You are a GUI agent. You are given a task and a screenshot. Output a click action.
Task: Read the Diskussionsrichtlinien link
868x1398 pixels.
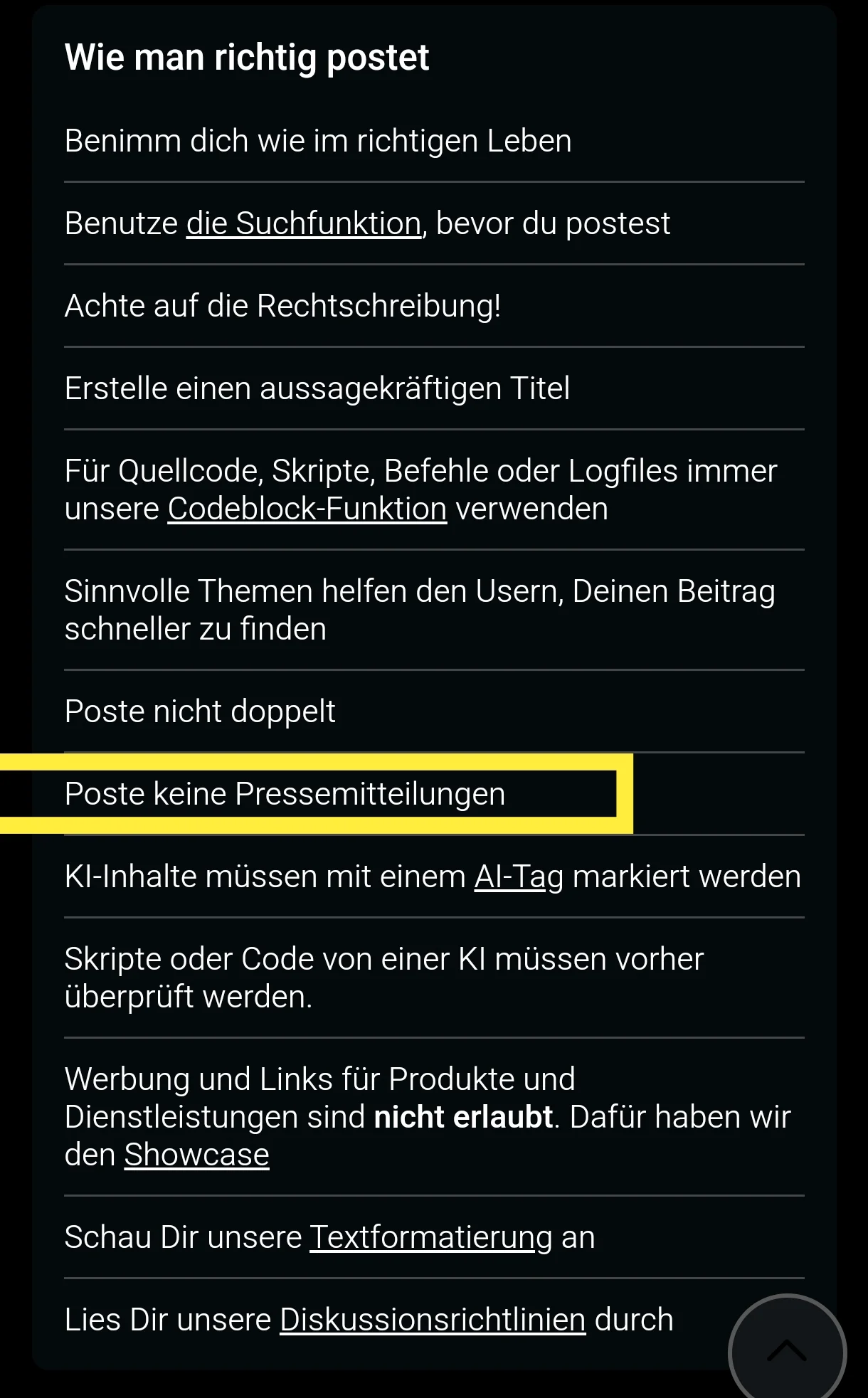[x=433, y=1320]
